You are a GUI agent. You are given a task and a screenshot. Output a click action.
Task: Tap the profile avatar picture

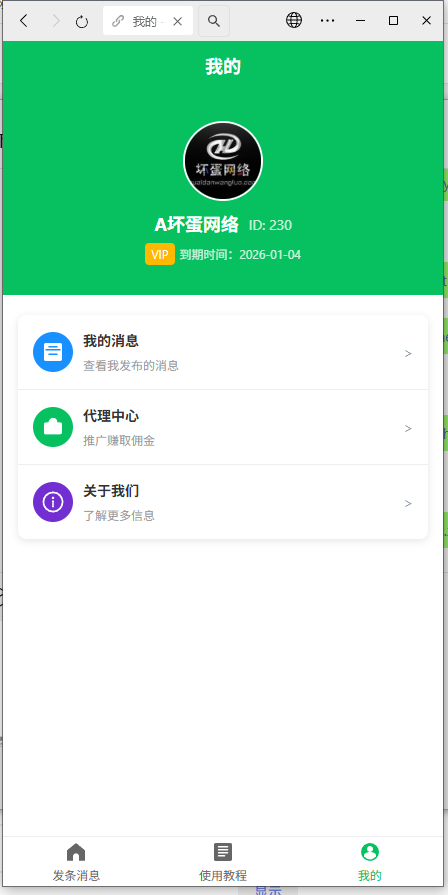223,161
